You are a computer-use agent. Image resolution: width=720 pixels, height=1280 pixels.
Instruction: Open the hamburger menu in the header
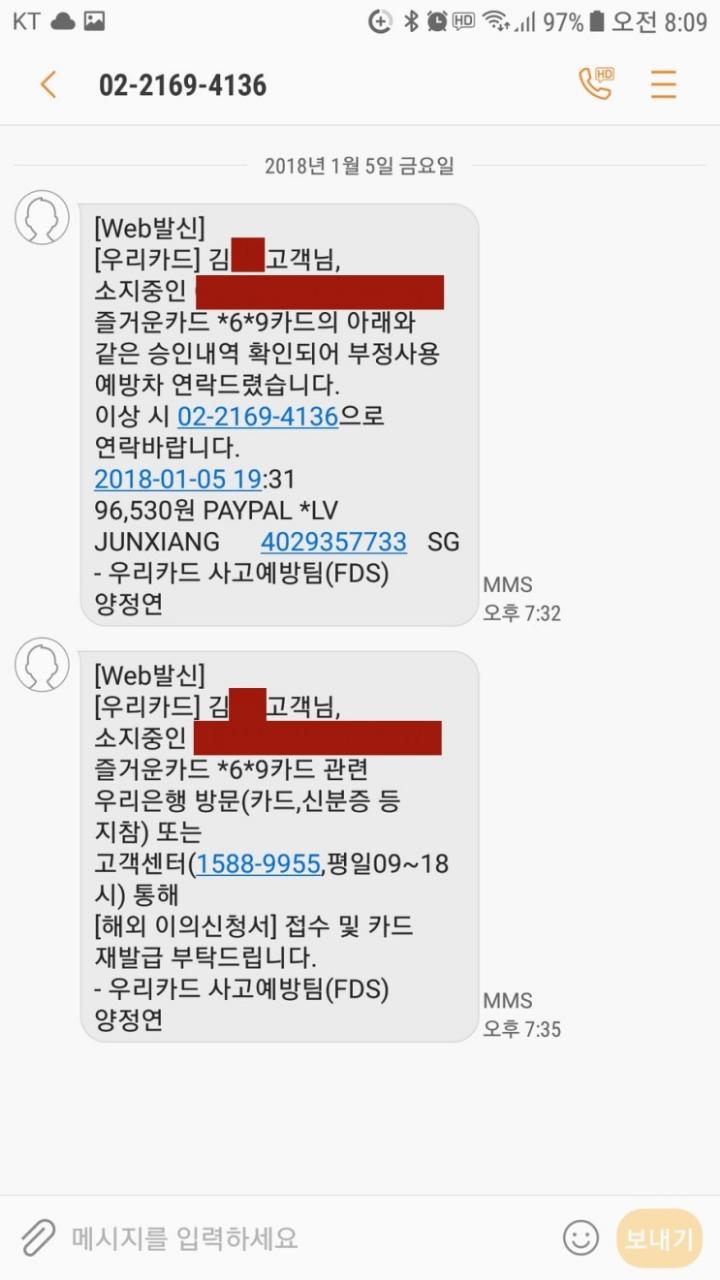coord(664,85)
